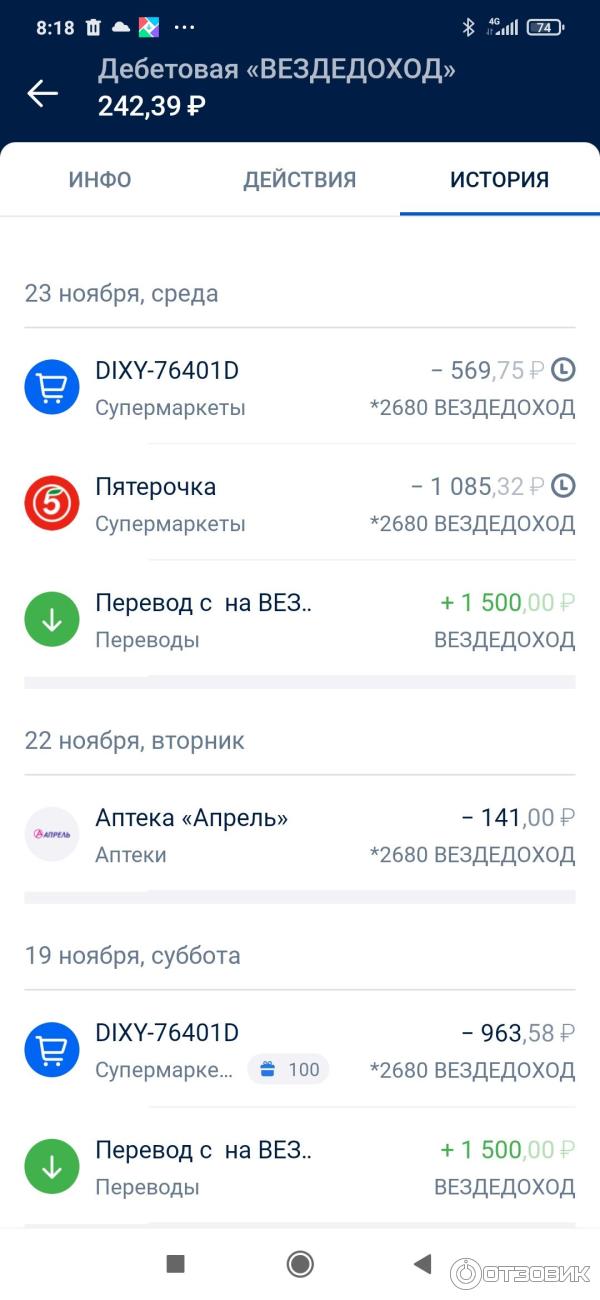The width and height of the screenshot is (600, 1300).
Task: Switch to the ИНФО tab
Action: click(100, 180)
